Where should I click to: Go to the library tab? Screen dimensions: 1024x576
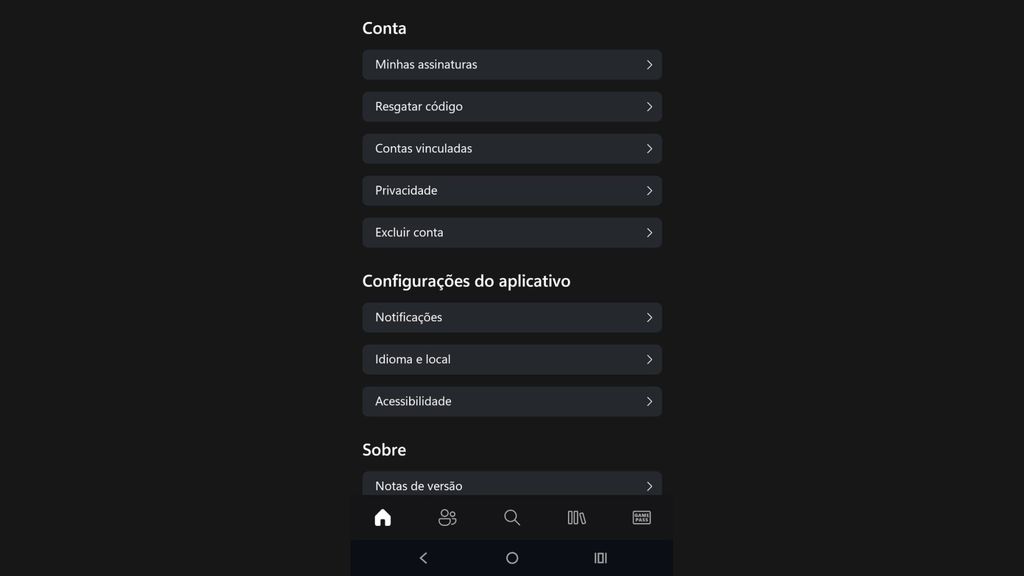576,518
